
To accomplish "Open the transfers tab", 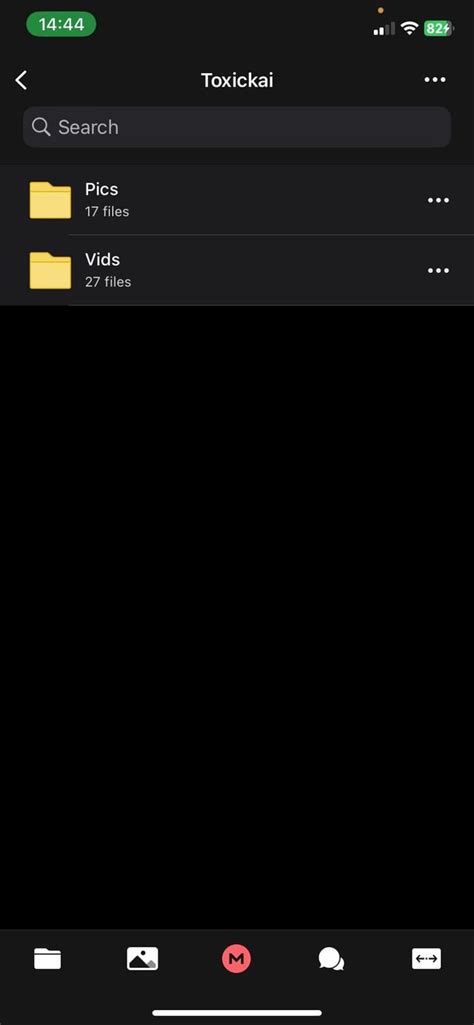I will click(x=426, y=959).
